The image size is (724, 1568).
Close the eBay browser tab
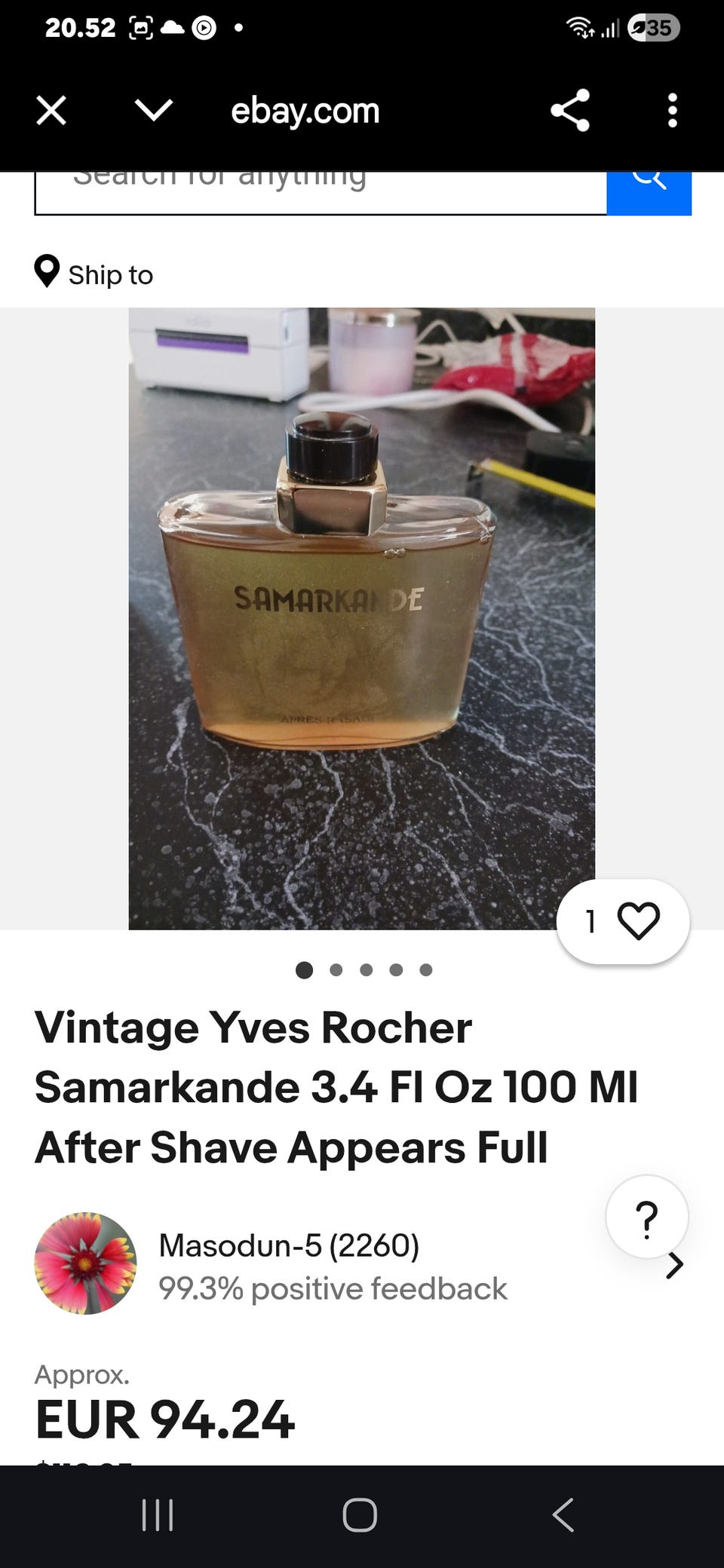51,111
